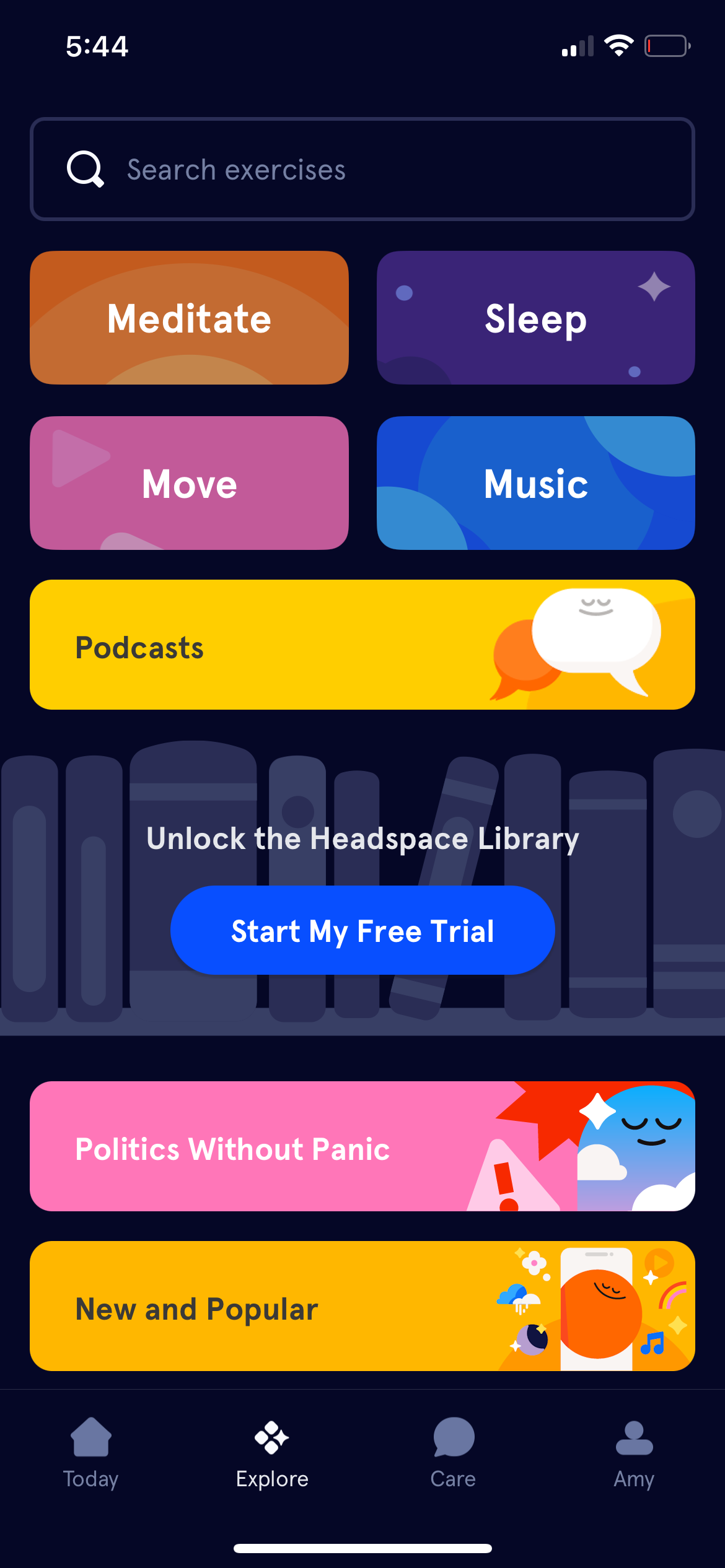Open the Meditate category tile
This screenshot has width=725, height=1568.
(190, 318)
